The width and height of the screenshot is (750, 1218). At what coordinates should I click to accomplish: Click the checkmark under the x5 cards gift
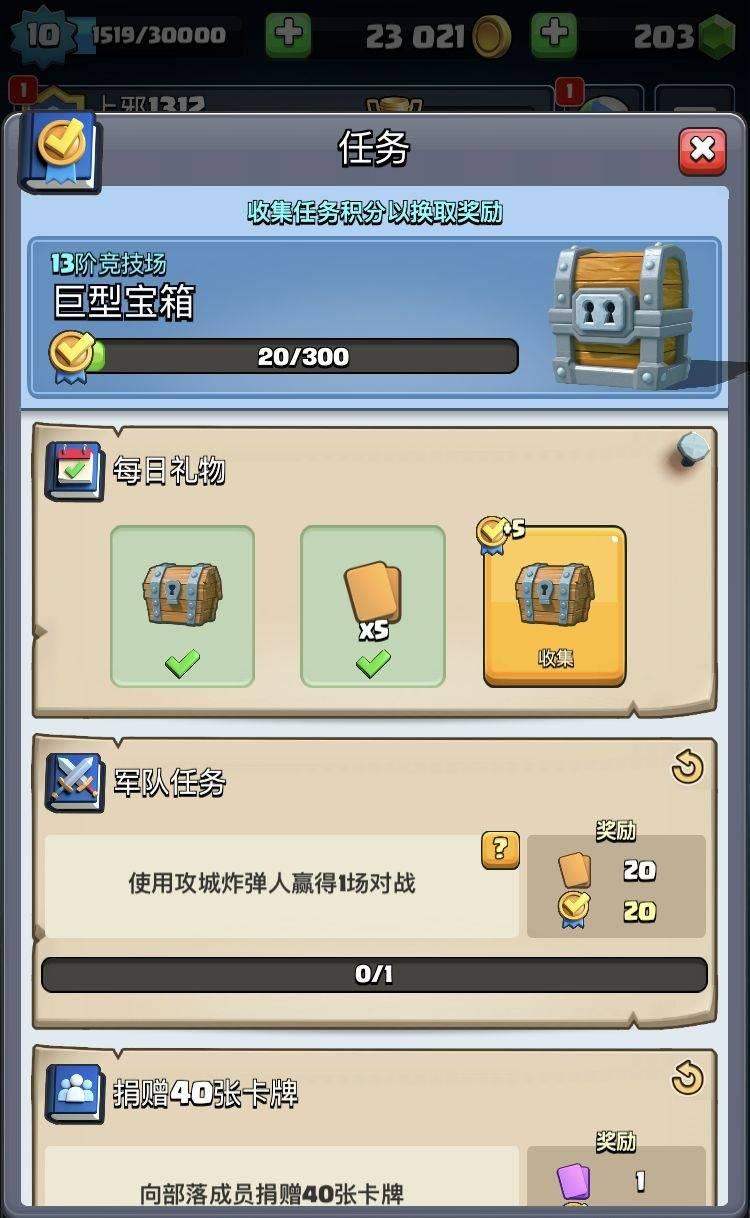click(371, 663)
